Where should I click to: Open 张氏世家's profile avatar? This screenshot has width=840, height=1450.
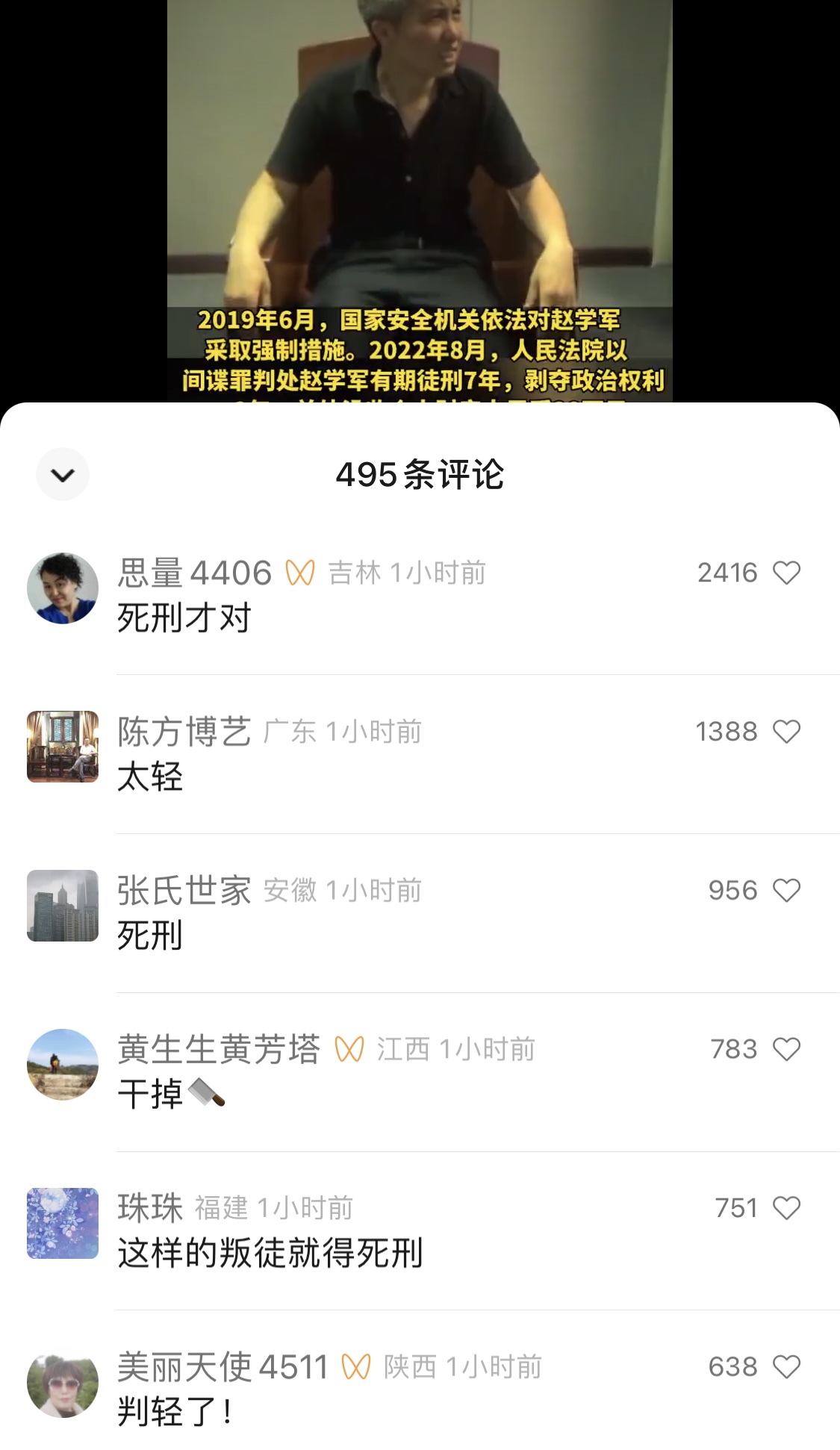pos(63,906)
